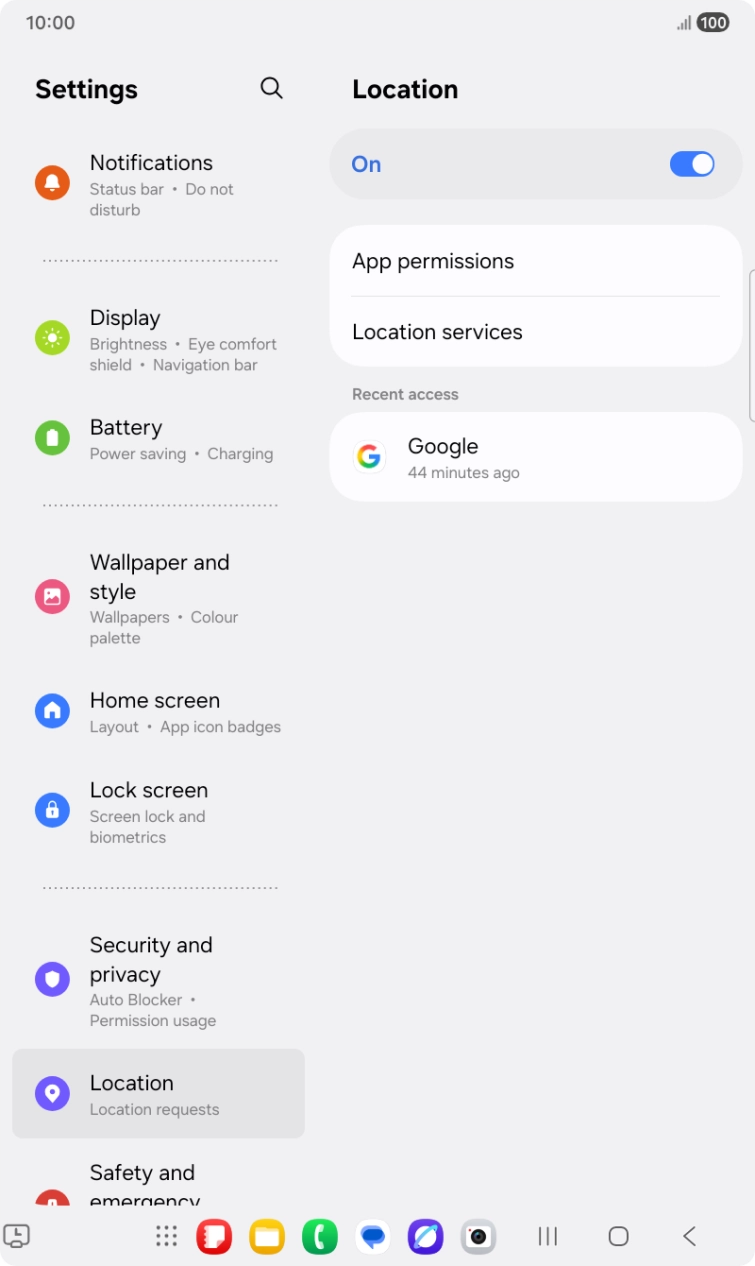View Google recent location access entry
The image size is (755, 1266).
click(535, 456)
